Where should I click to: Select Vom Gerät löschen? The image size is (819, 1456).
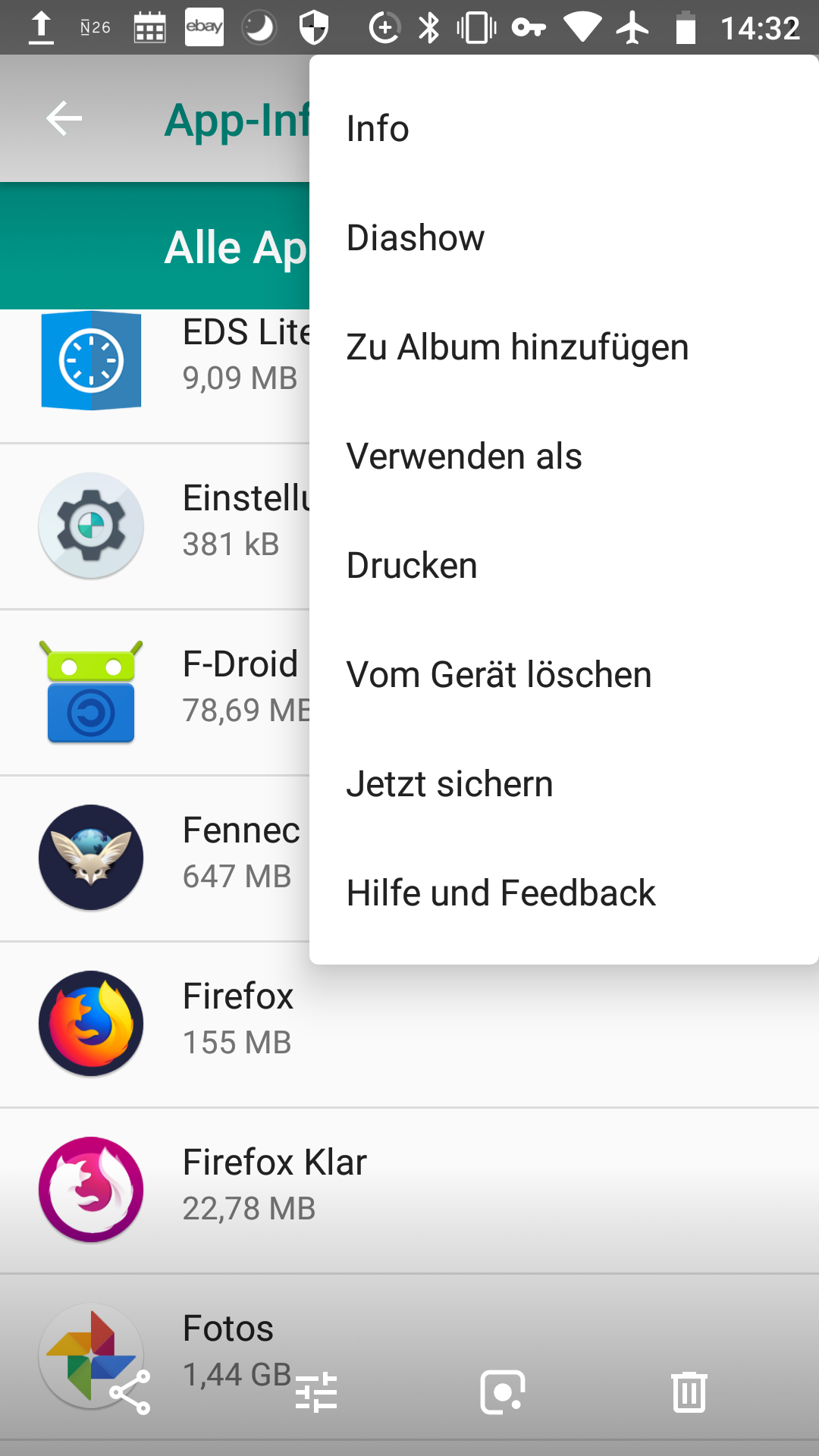[498, 674]
